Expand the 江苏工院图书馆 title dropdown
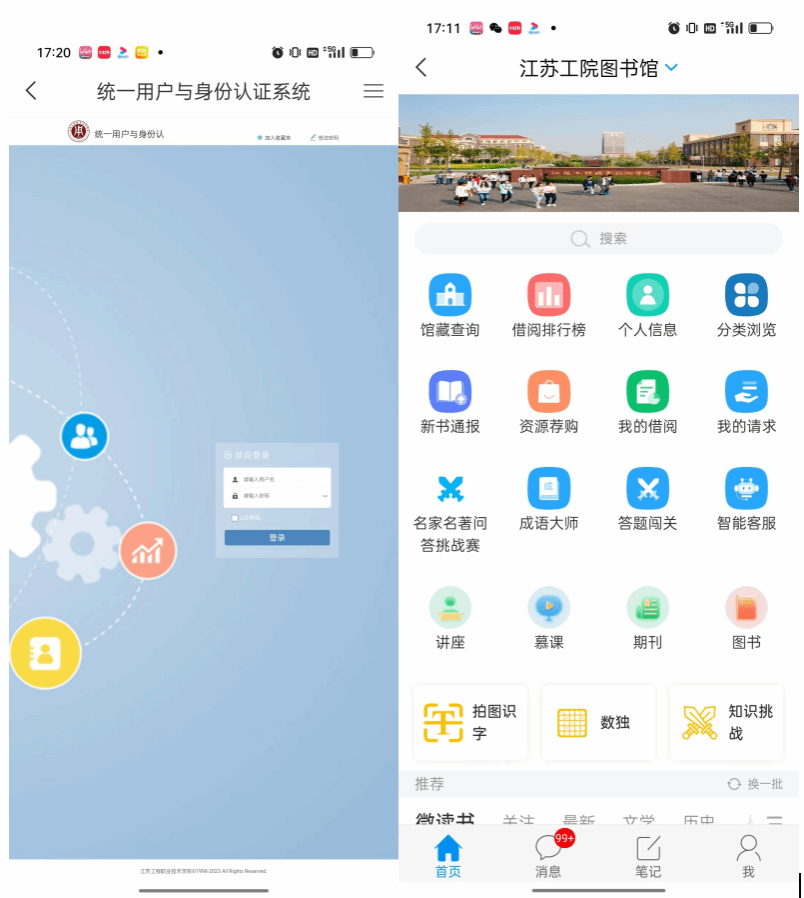 671,67
